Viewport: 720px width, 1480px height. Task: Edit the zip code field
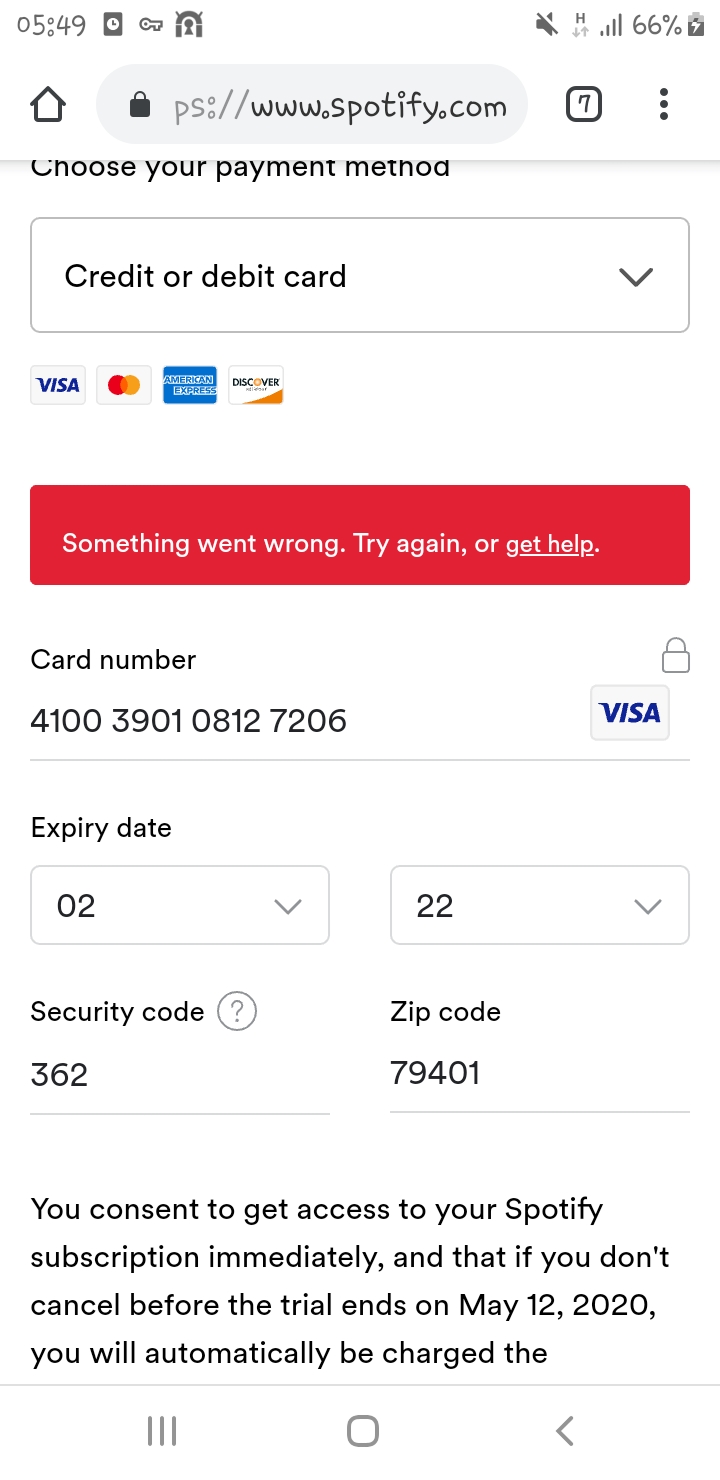[x=539, y=1074]
